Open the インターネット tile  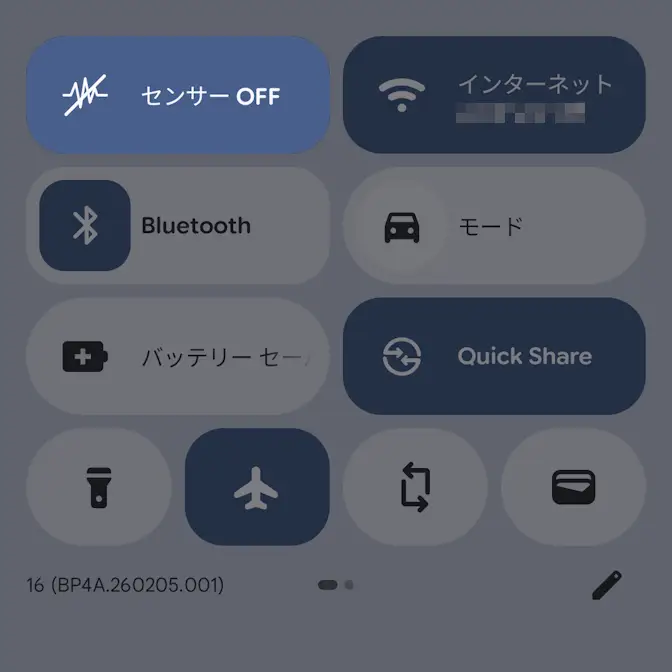tap(494, 96)
